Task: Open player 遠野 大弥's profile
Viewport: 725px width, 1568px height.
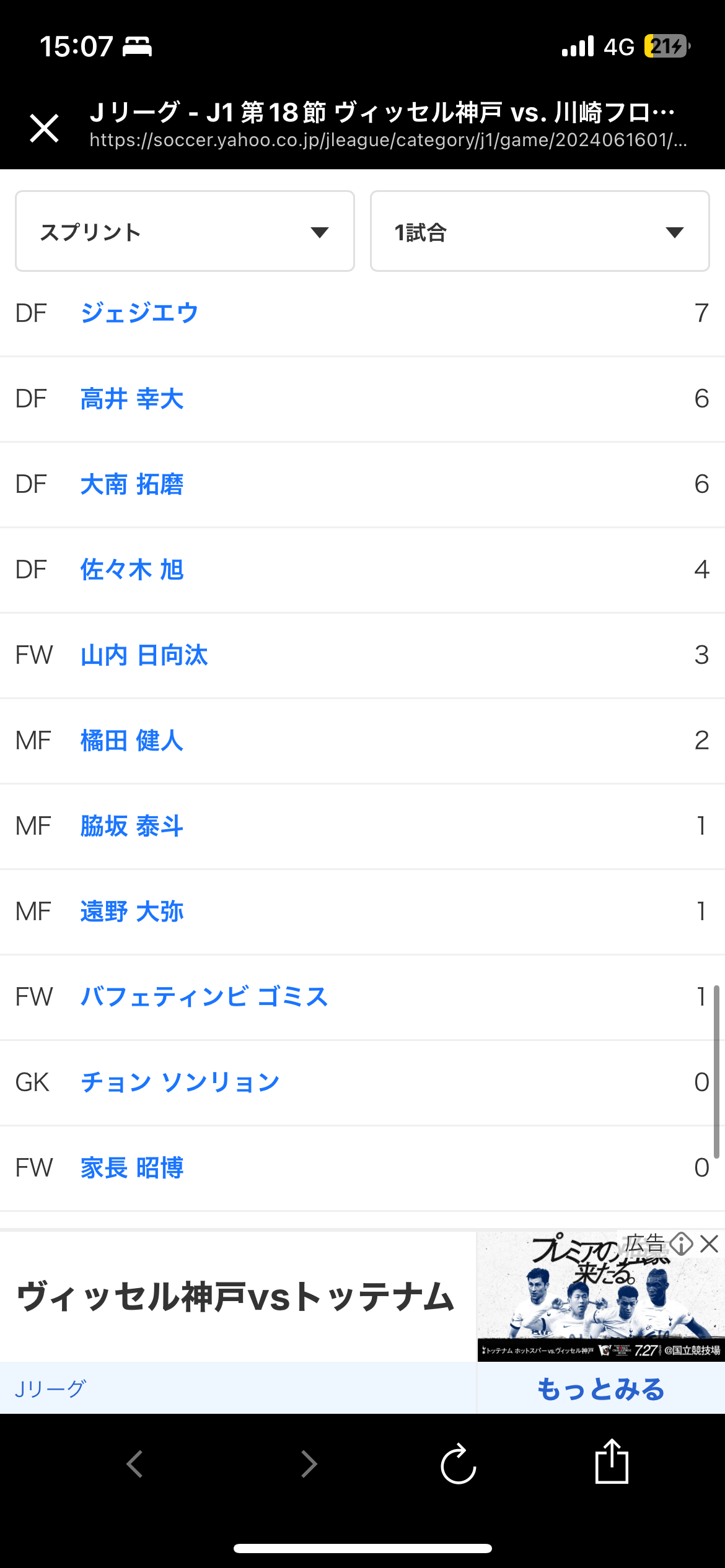Action: coord(132,911)
